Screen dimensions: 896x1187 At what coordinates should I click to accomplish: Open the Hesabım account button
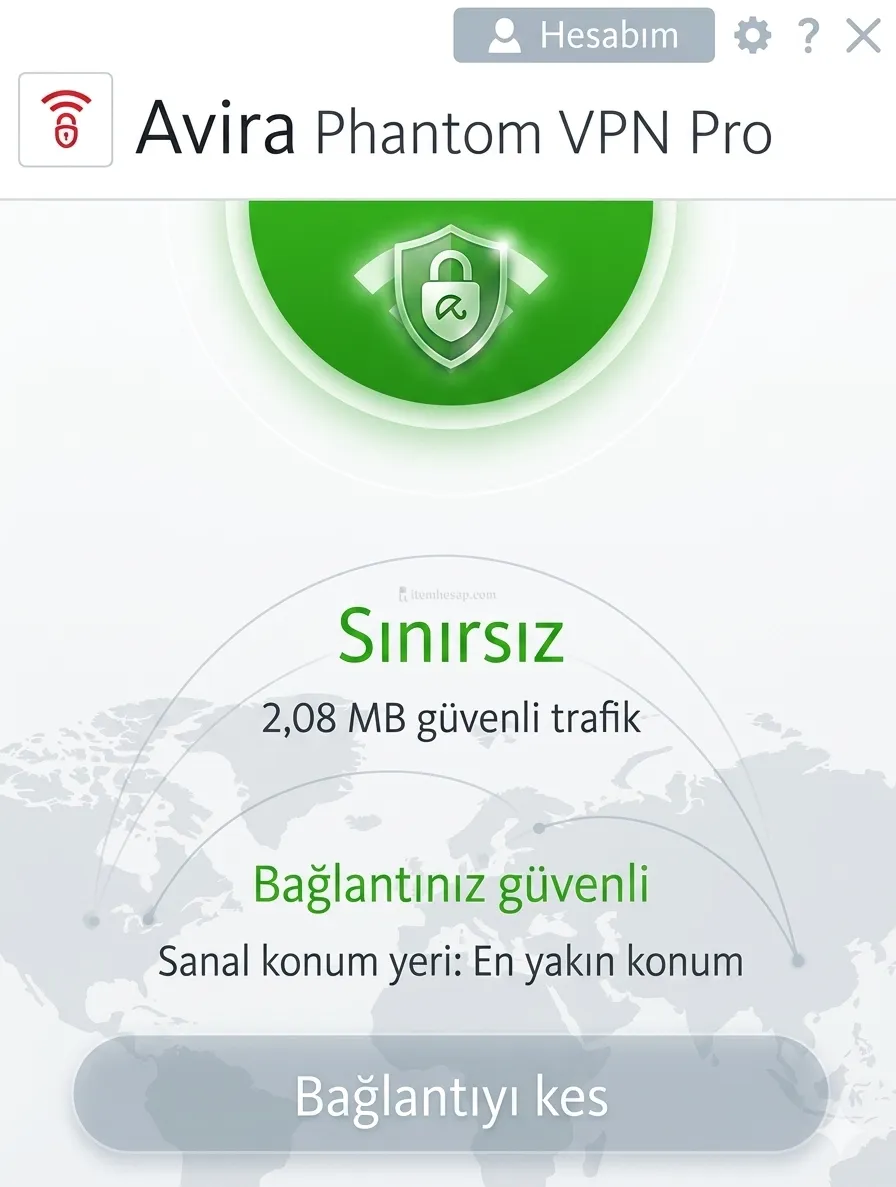tap(584, 36)
